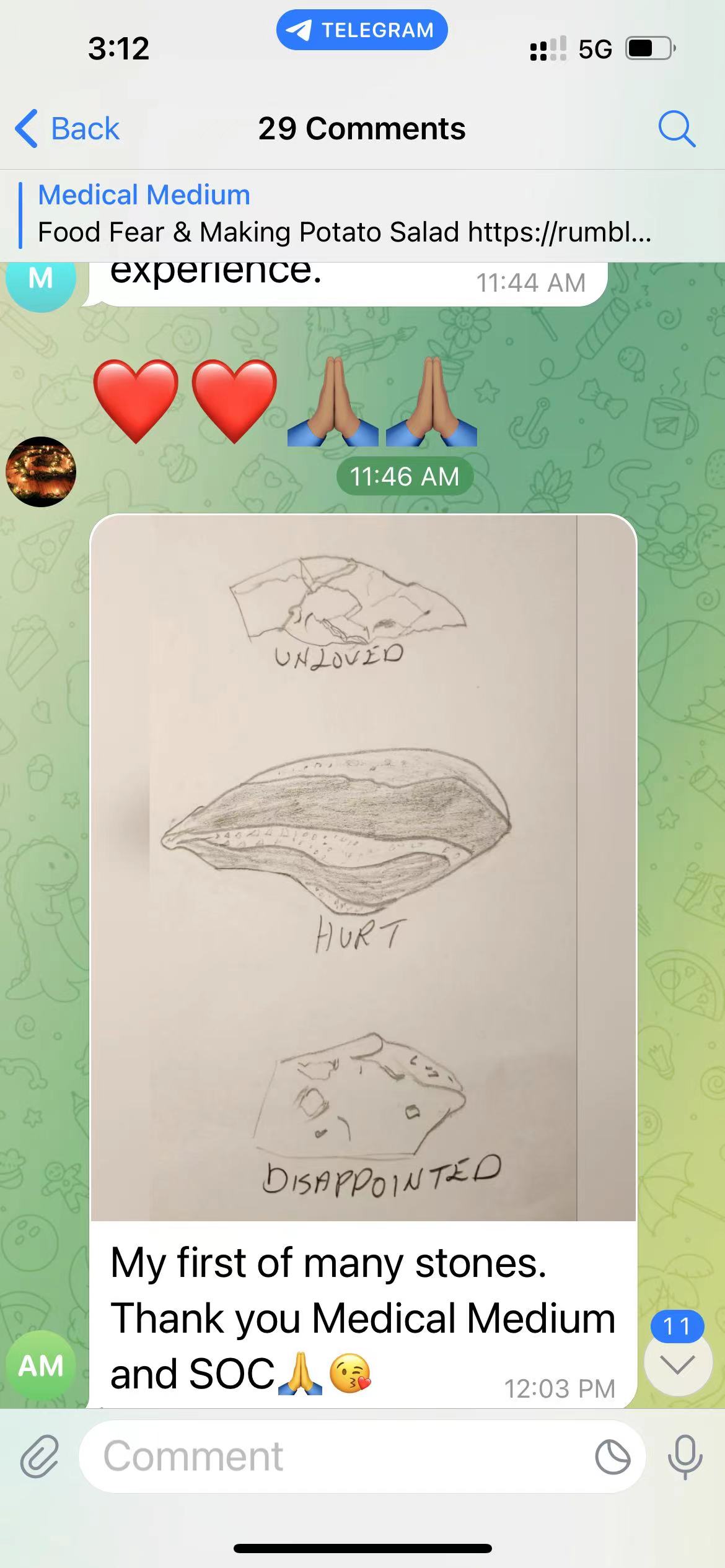Open the profile of the wreath avatar user

tap(41, 472)
